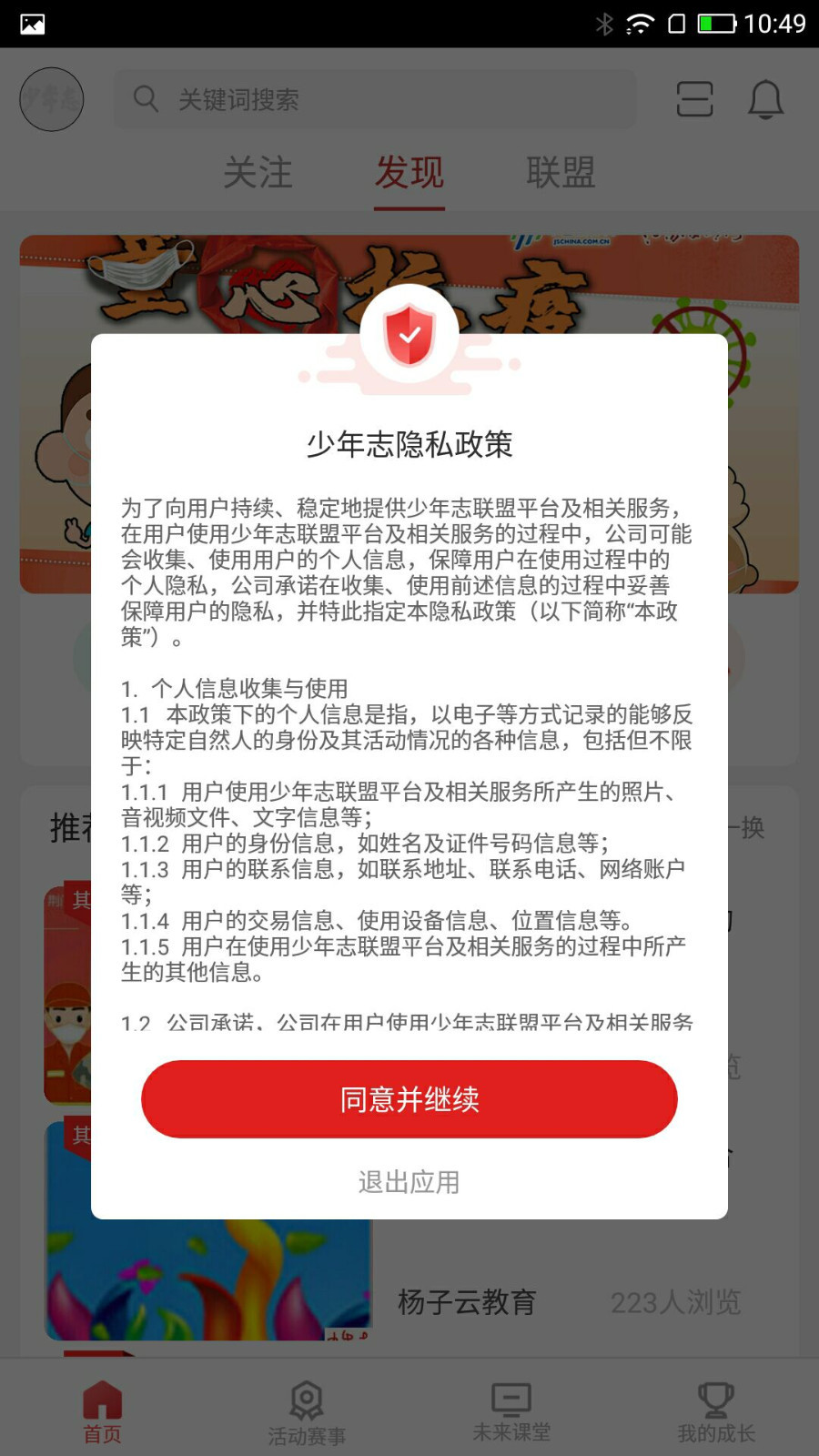
Task: Stay on the 发现 tab
Action: 409,173
